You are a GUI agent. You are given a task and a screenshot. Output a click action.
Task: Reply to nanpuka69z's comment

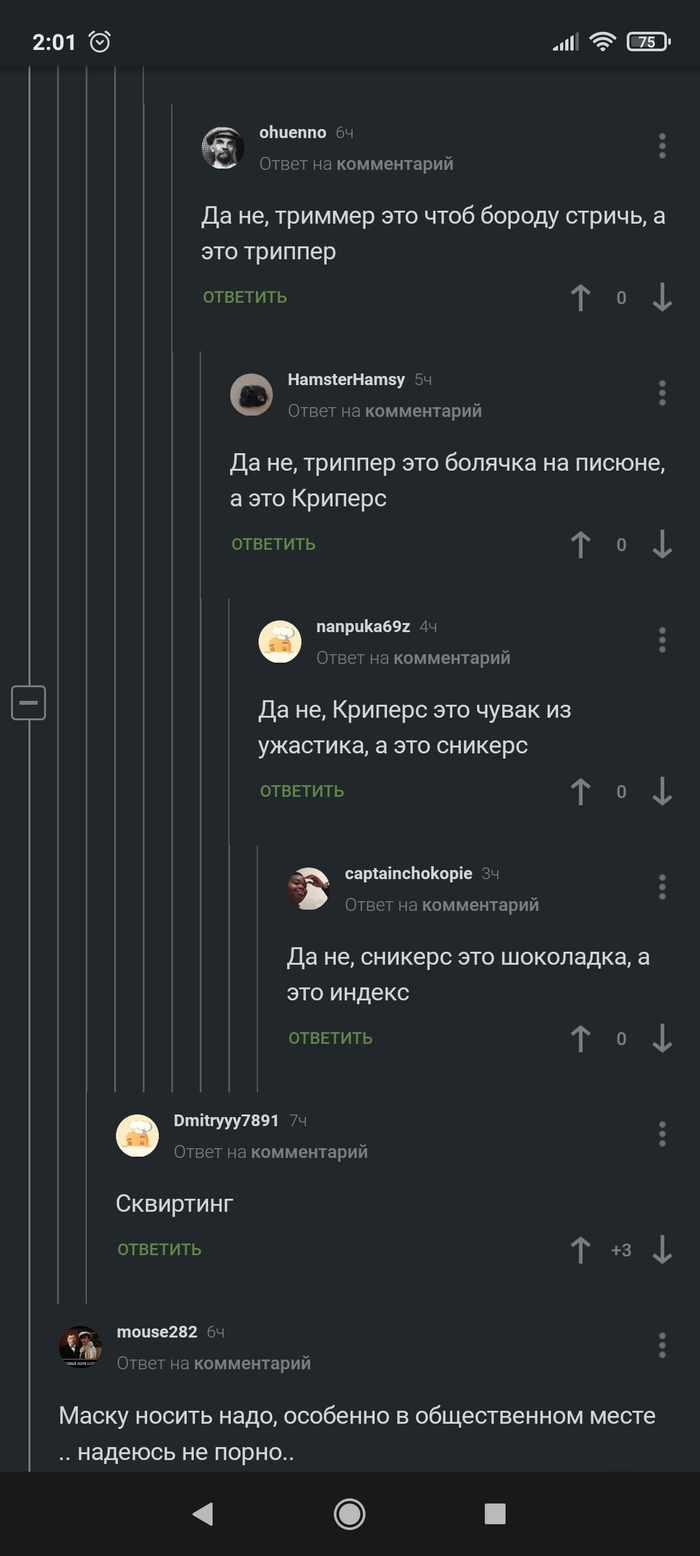[302, 791]
